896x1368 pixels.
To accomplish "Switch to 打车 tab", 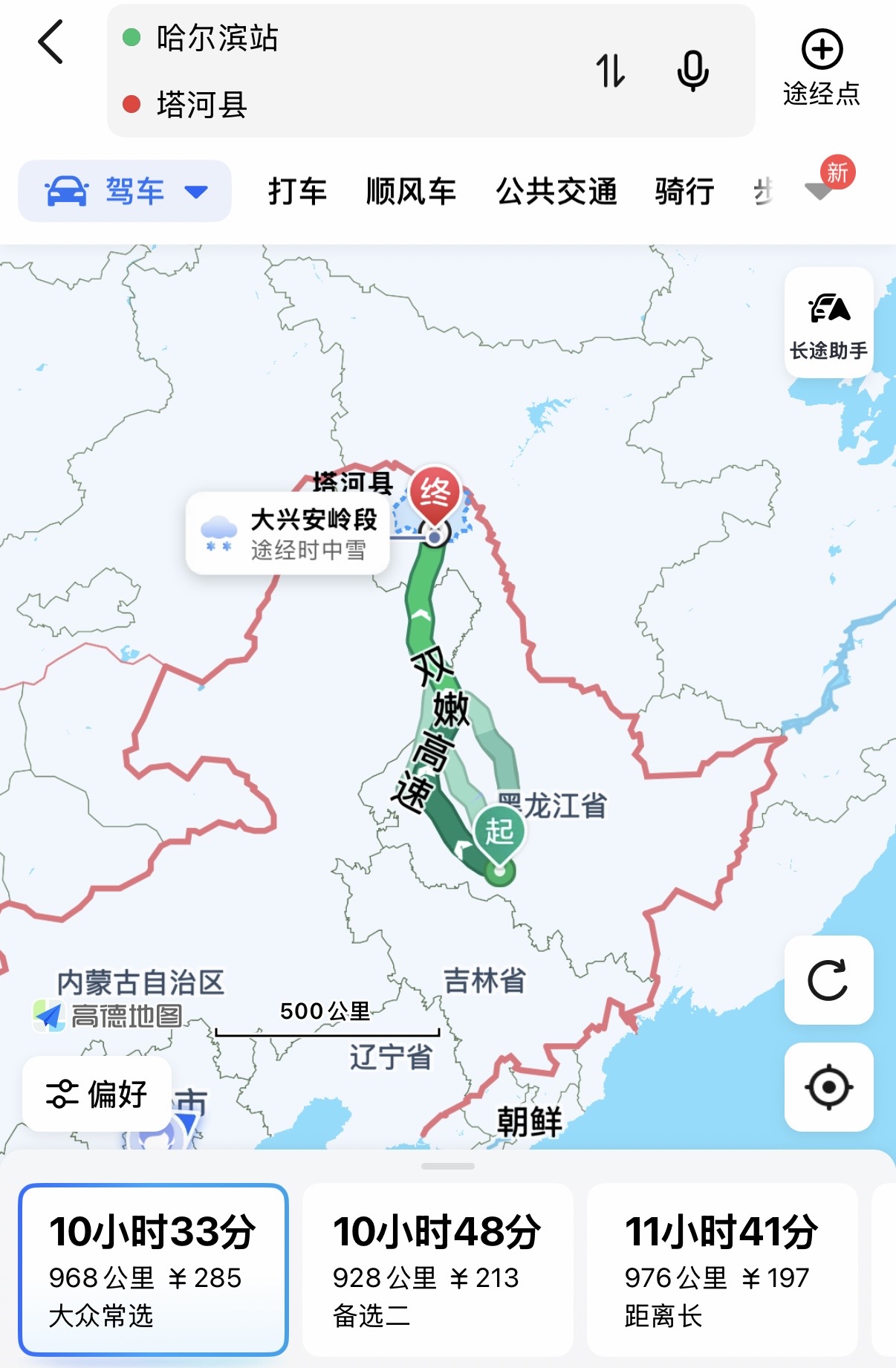I will [x=297, y=192].
